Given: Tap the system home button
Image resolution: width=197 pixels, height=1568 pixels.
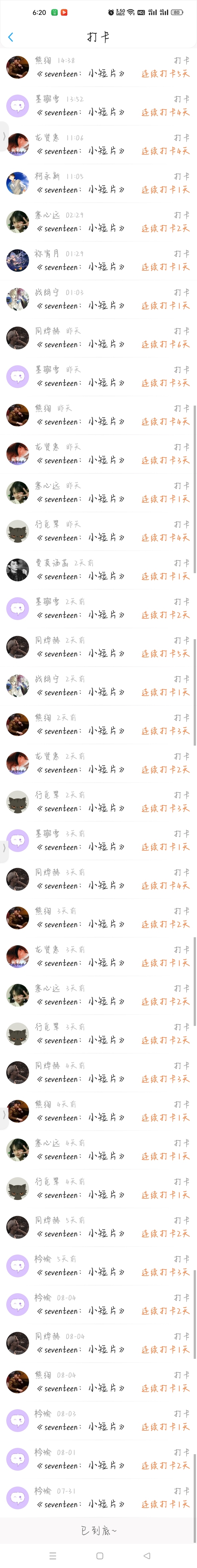Looking at the screenshot, I should click(99, 1555).
